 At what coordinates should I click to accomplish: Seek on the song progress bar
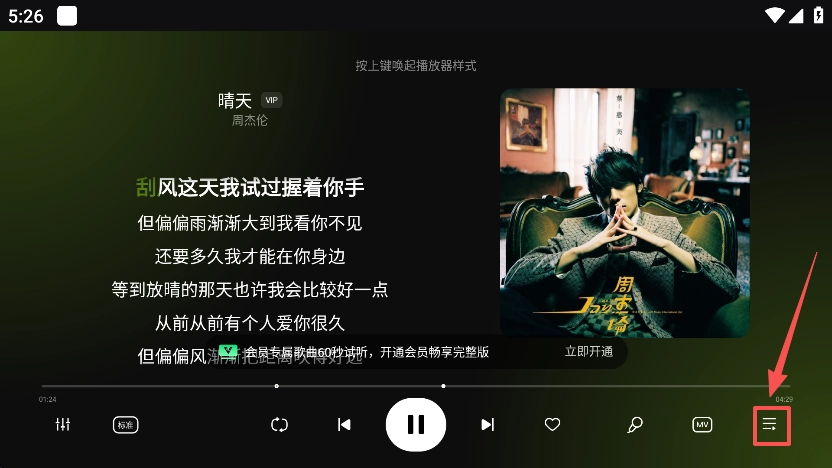(x=415, y=385)
